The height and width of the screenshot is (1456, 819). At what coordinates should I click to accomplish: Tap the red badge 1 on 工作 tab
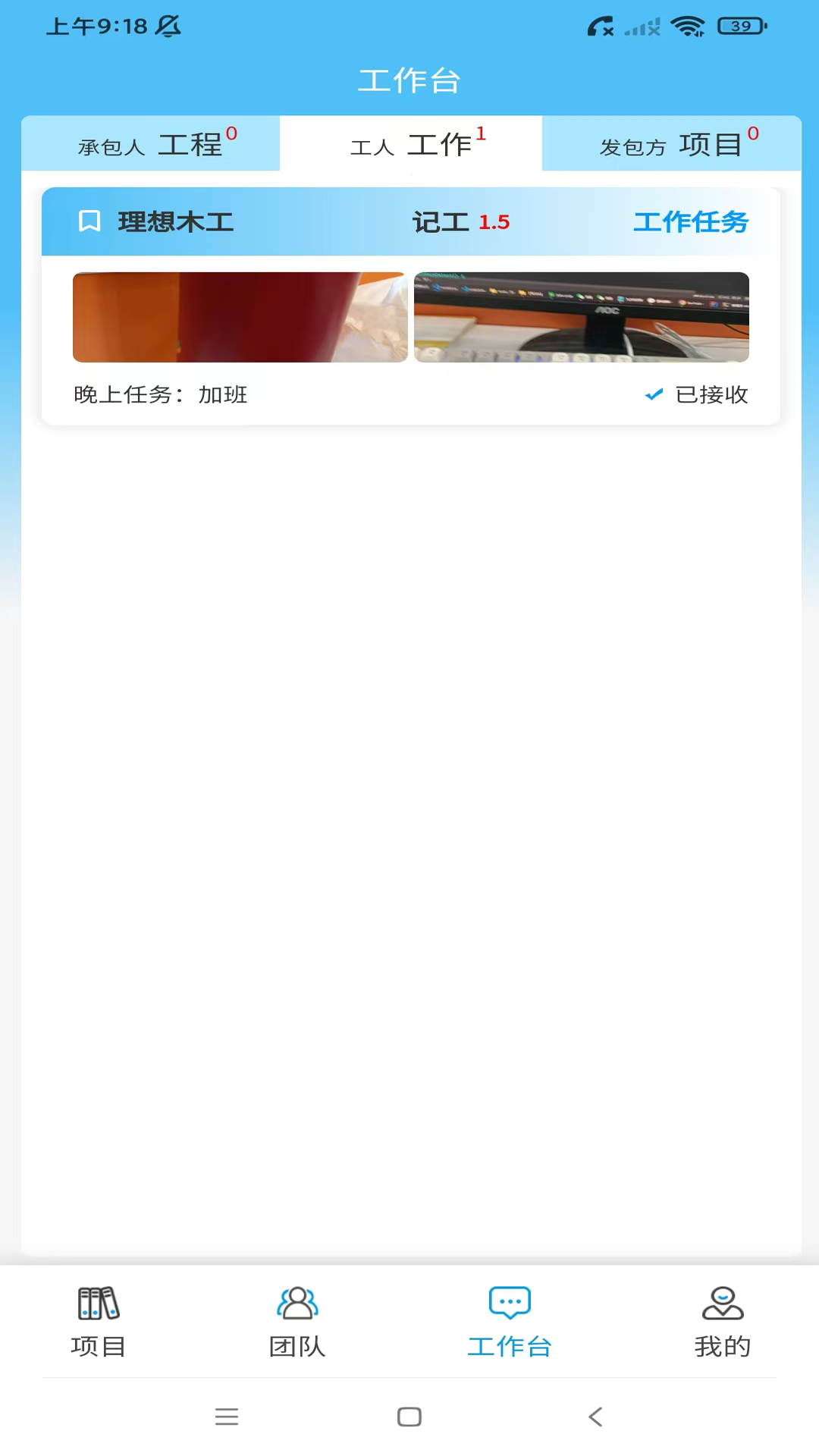pos(481,133)
